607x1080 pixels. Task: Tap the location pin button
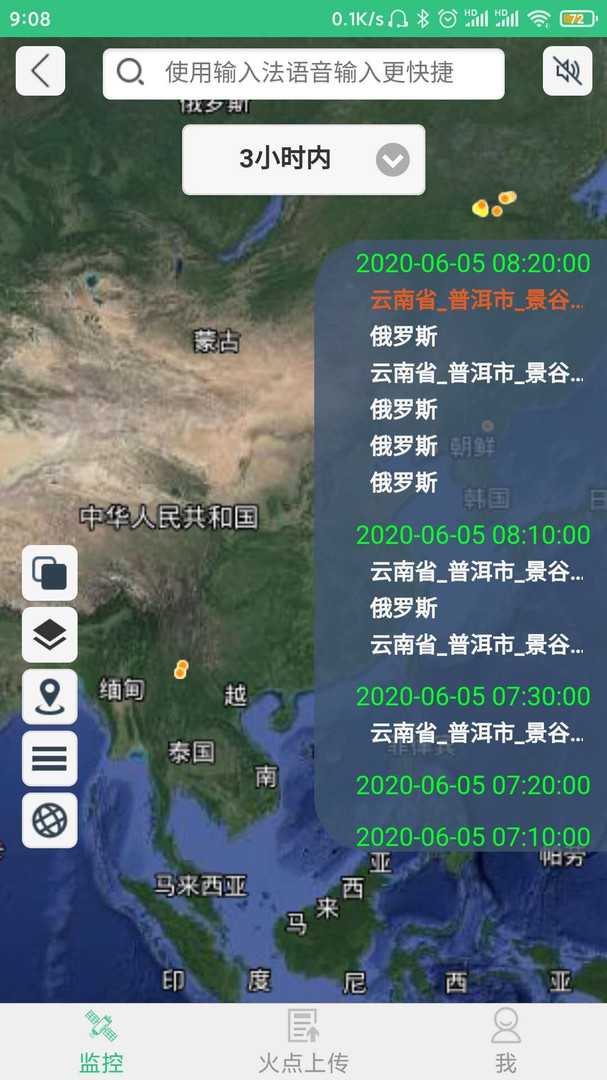coord(50,697)
